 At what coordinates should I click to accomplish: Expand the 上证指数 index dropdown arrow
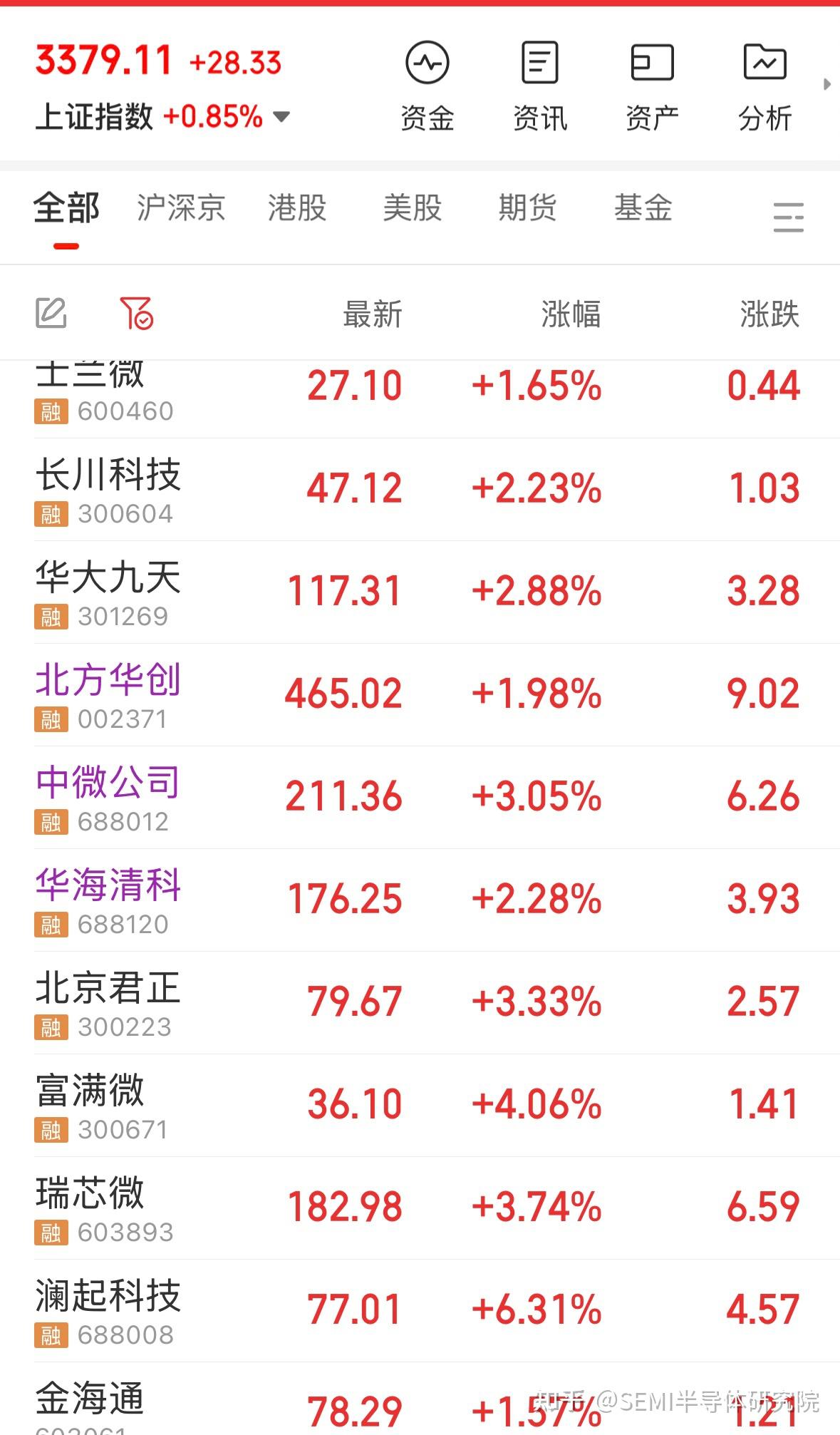coord(281,116)
